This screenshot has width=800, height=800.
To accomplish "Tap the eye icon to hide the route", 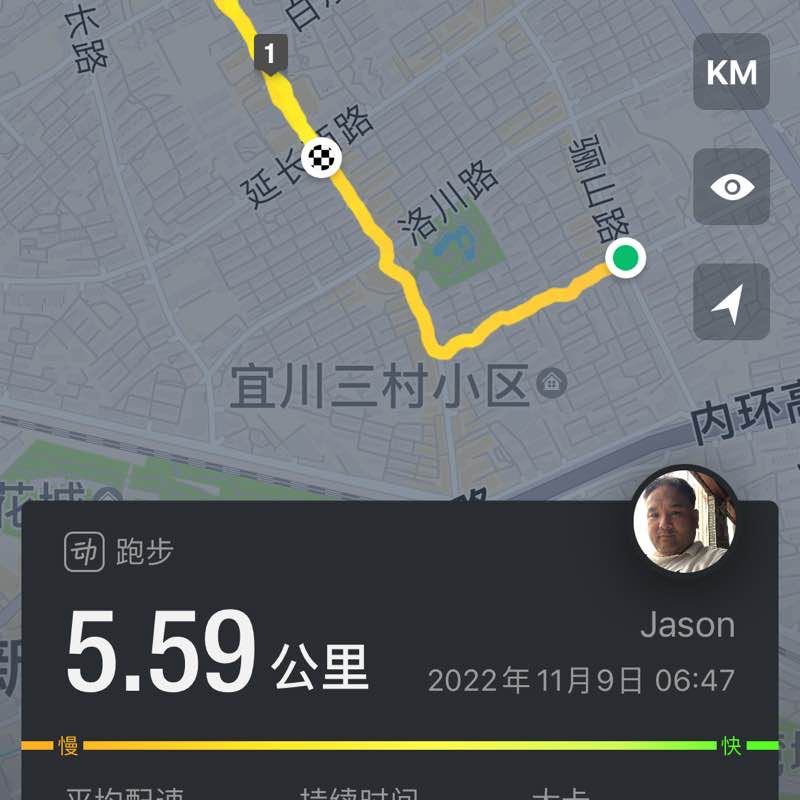I will (x=731, y=187).
